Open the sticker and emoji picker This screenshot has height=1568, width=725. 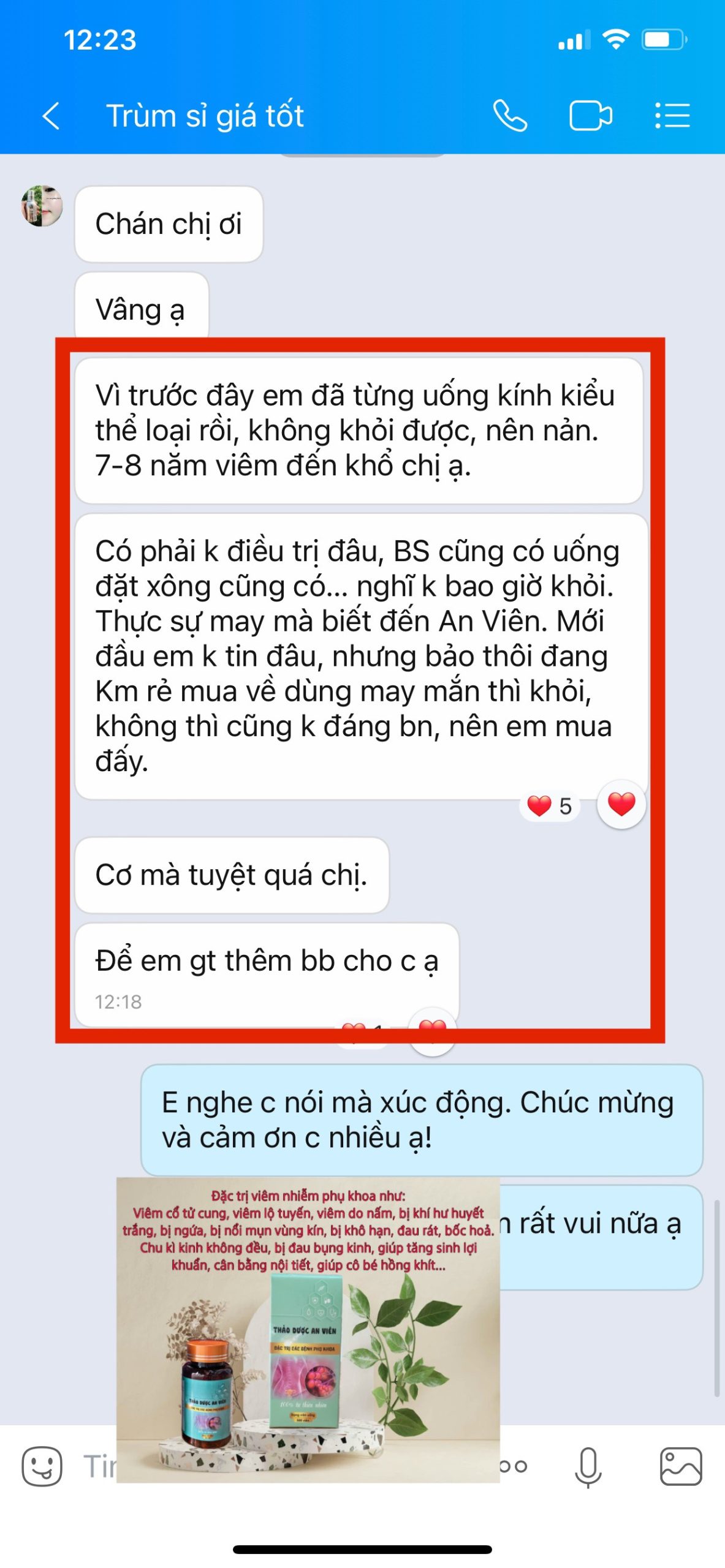click(x=42, y=1466)
